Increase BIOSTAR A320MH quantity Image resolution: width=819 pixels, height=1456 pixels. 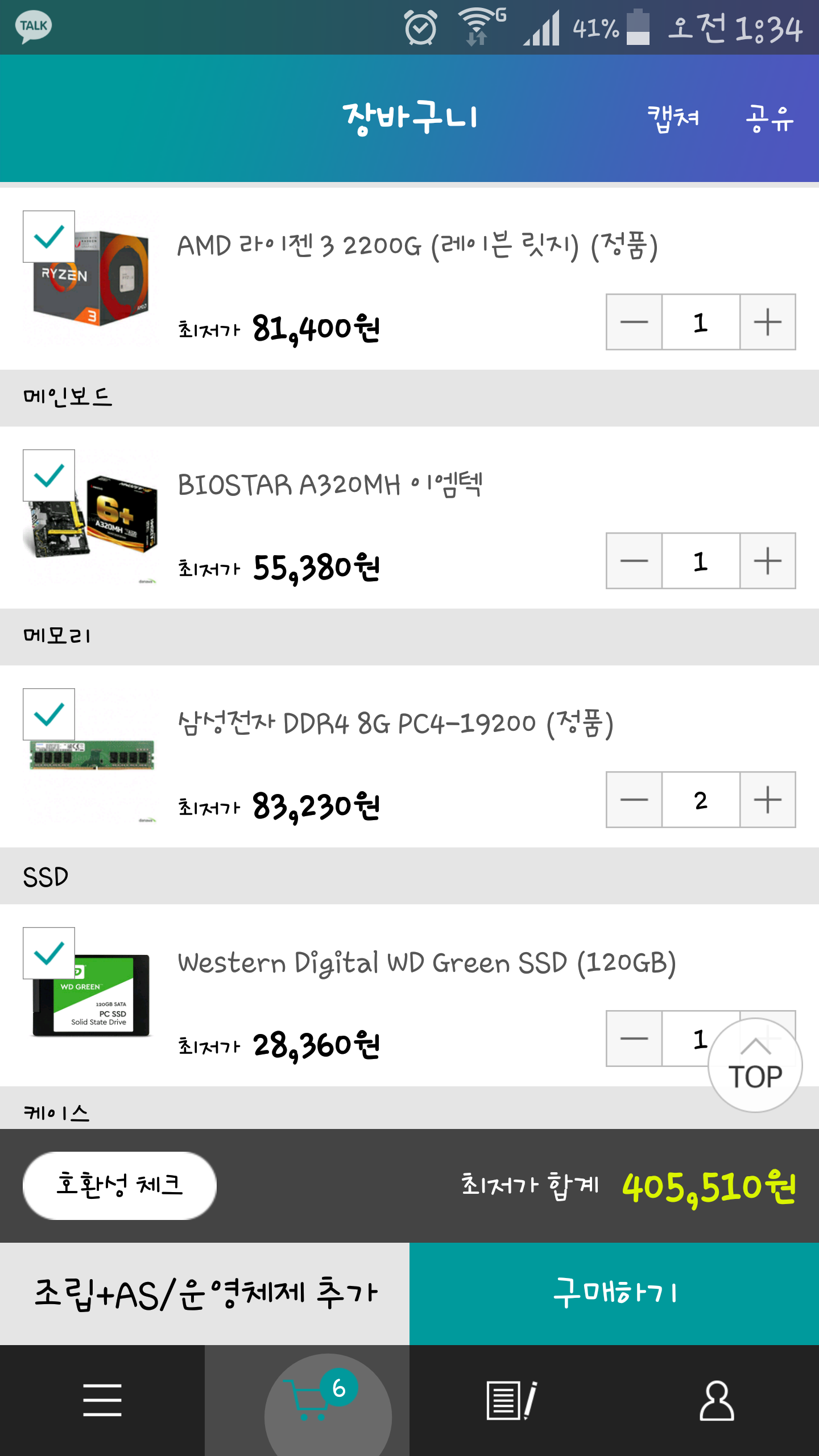tap(767, 561)
